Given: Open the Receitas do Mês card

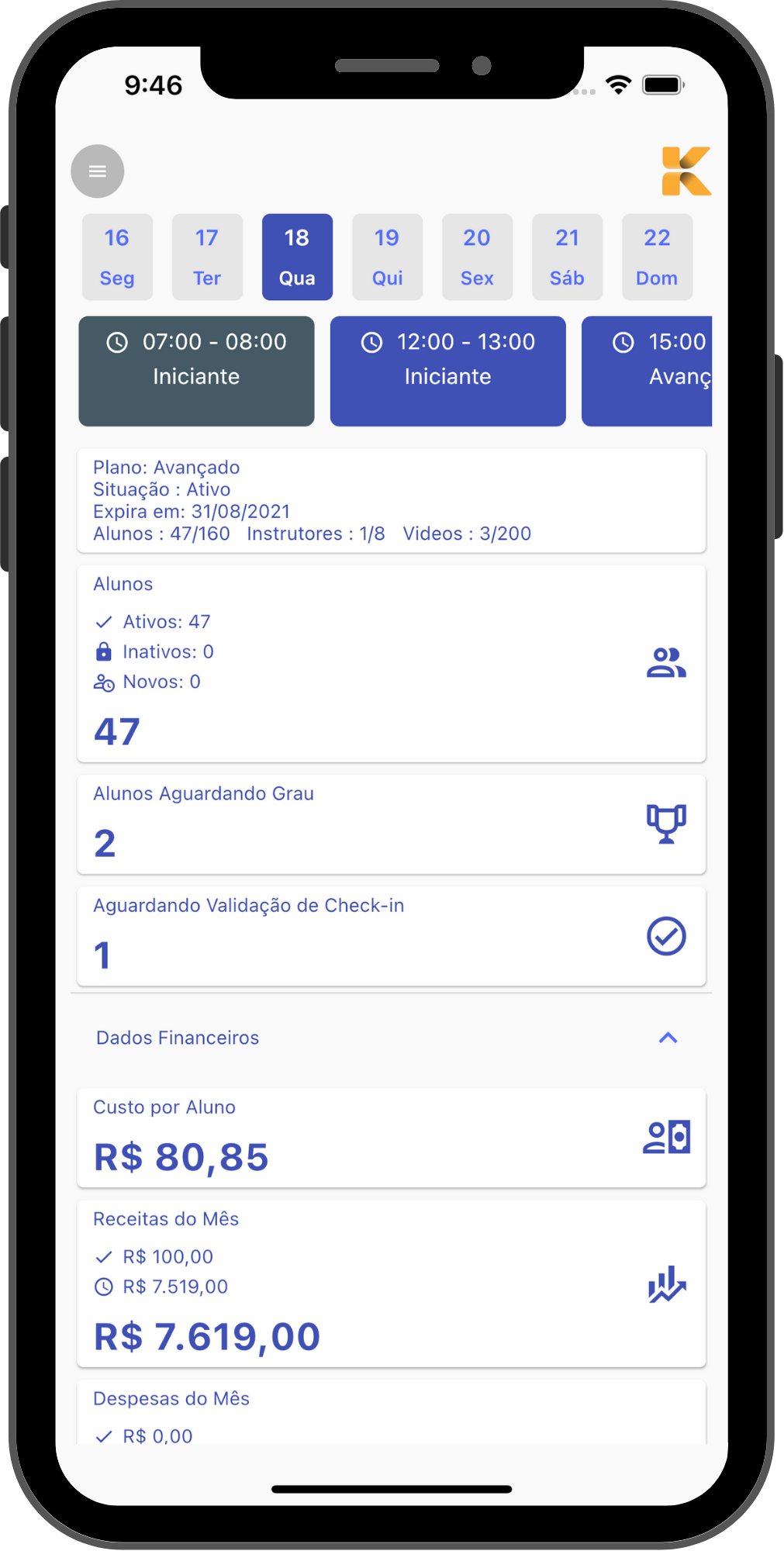Looking at the screenshot, I should click(x=391, y=1283).
